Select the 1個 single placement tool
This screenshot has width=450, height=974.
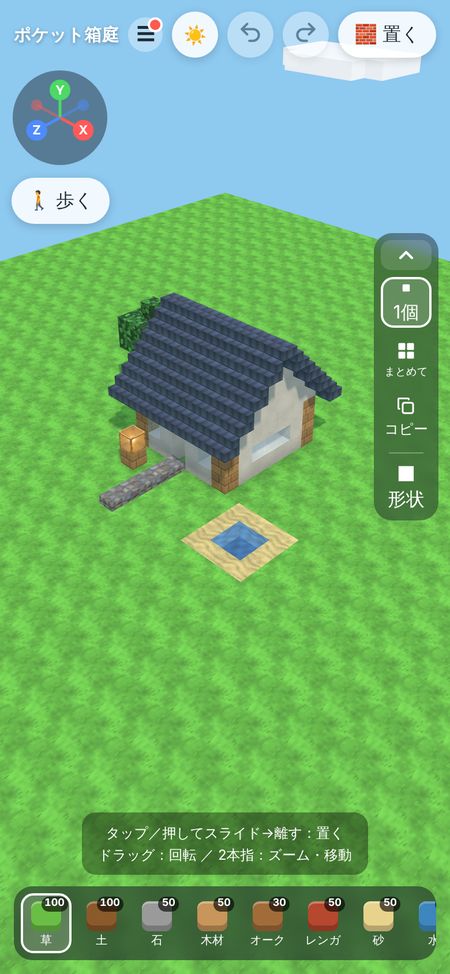(406, 303)
